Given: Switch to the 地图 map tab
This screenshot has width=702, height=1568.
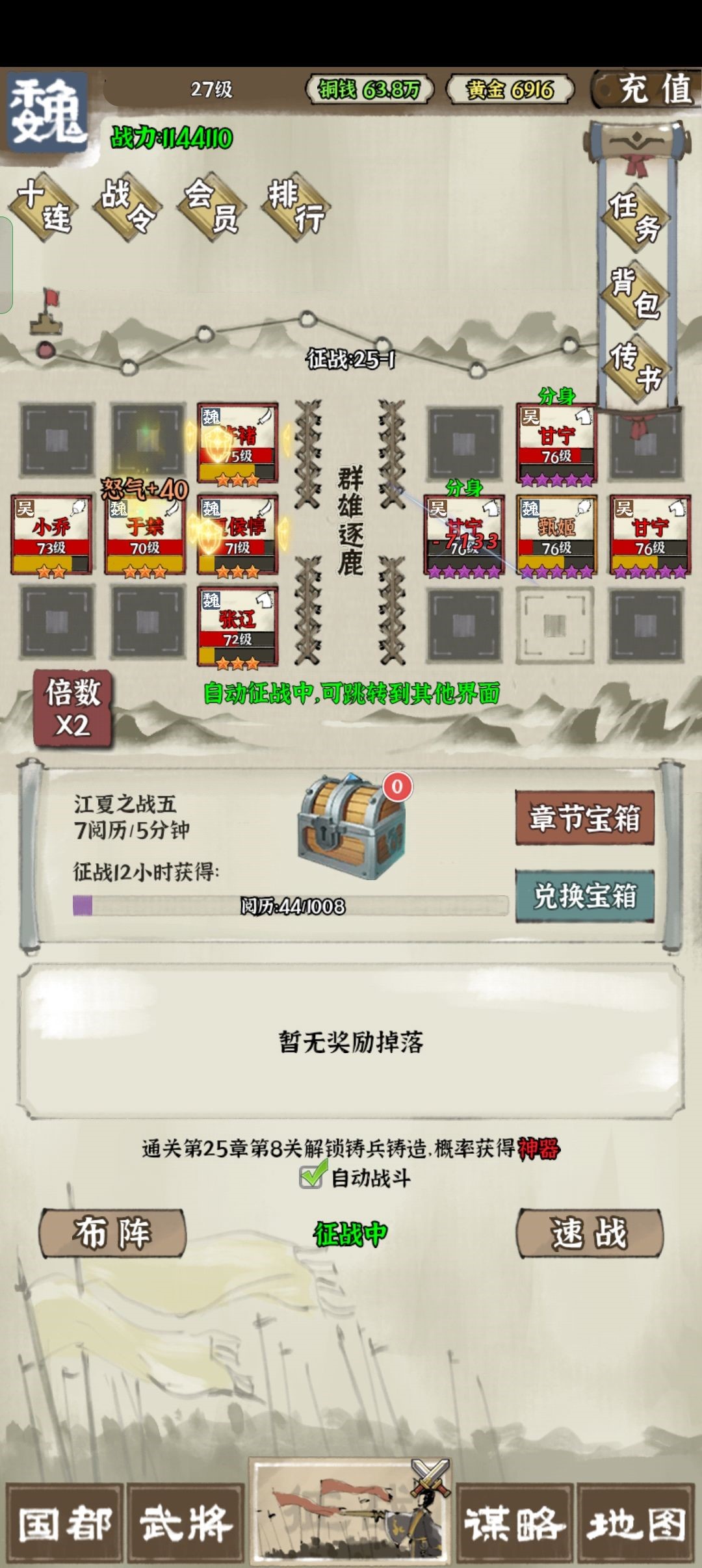Looking at the screenshot, I should click(x=636, y=1523).
